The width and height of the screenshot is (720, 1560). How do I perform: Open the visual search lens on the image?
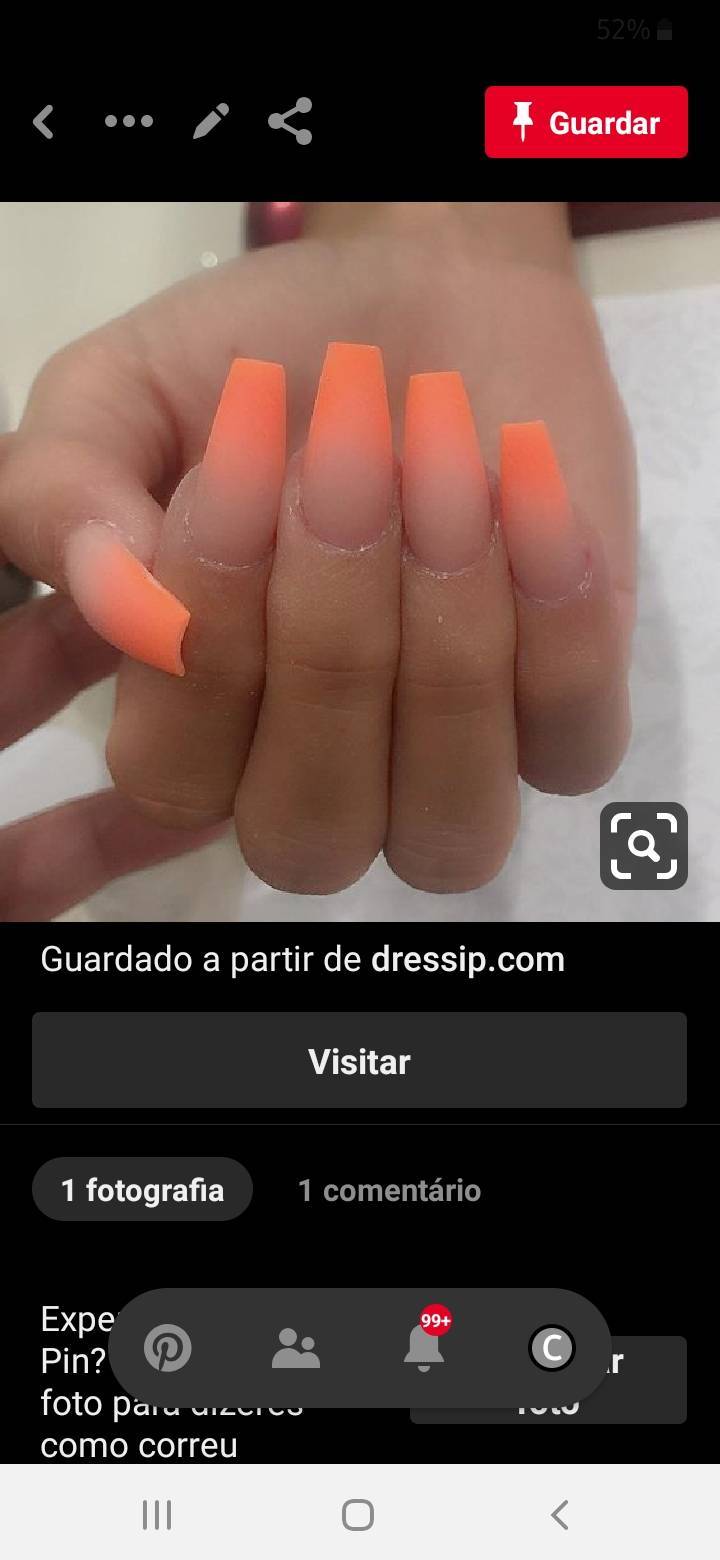(644, 845)
